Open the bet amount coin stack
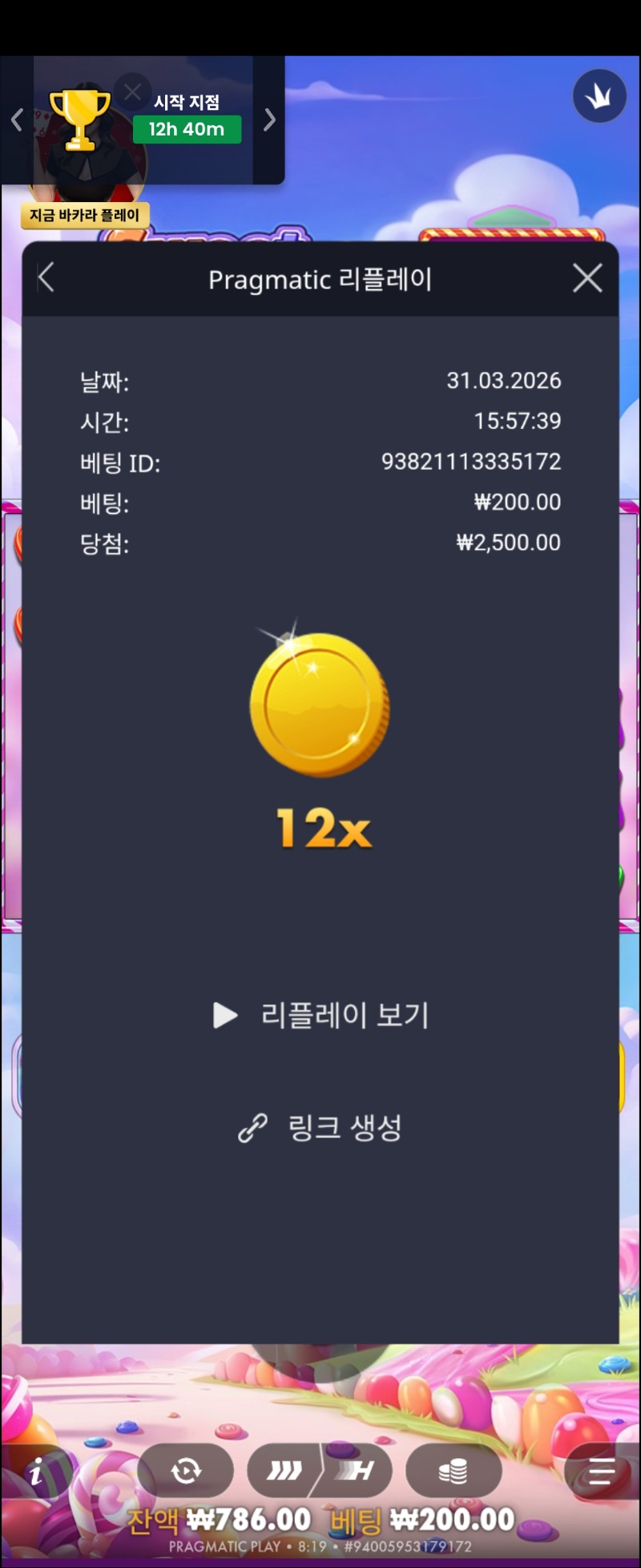This screenshot has height=1568, width=641. [454, 1470]
